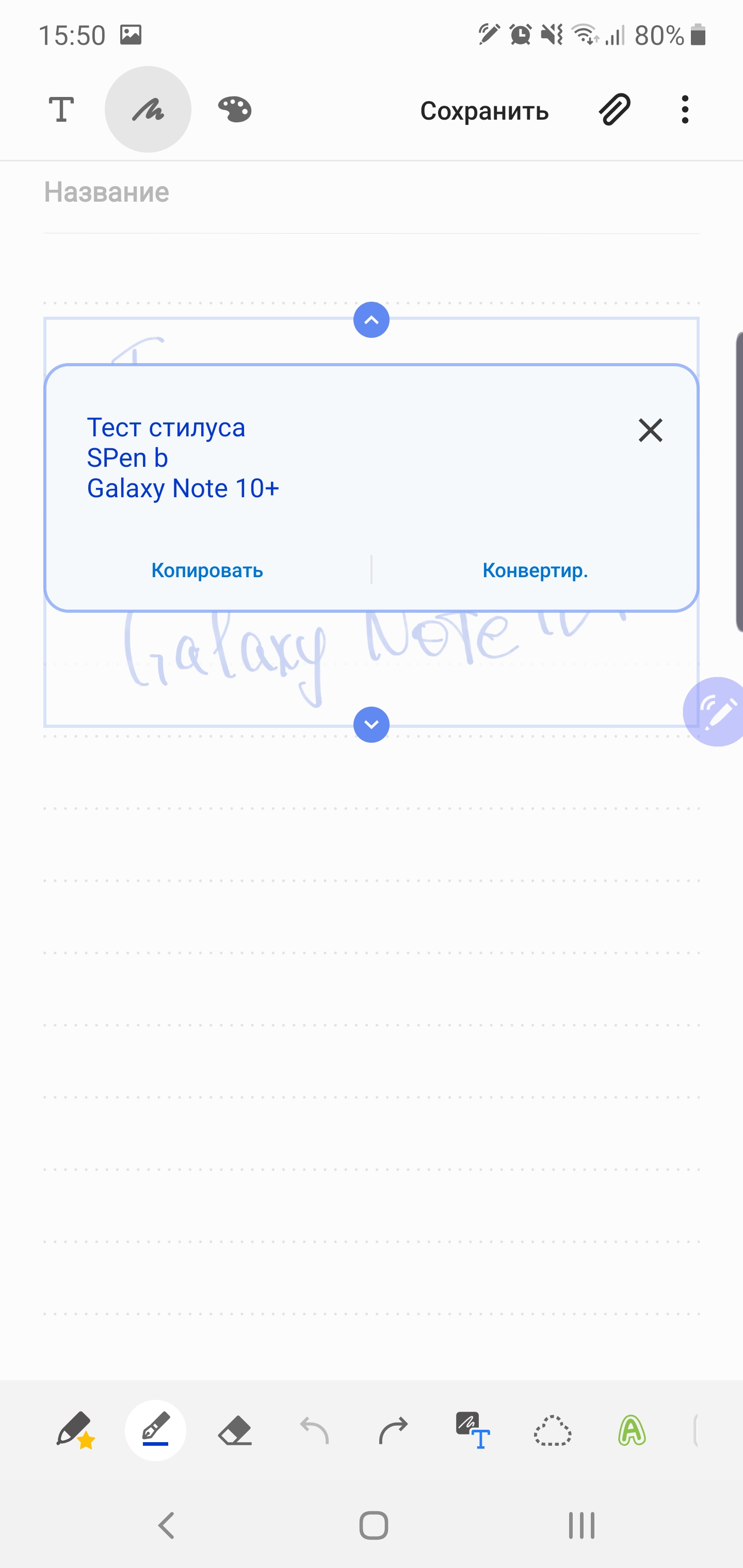The width and height of the screenshot is (743, 1568).
Task: Attach a file with the paperclip
Action: click(x=615, y=110)
